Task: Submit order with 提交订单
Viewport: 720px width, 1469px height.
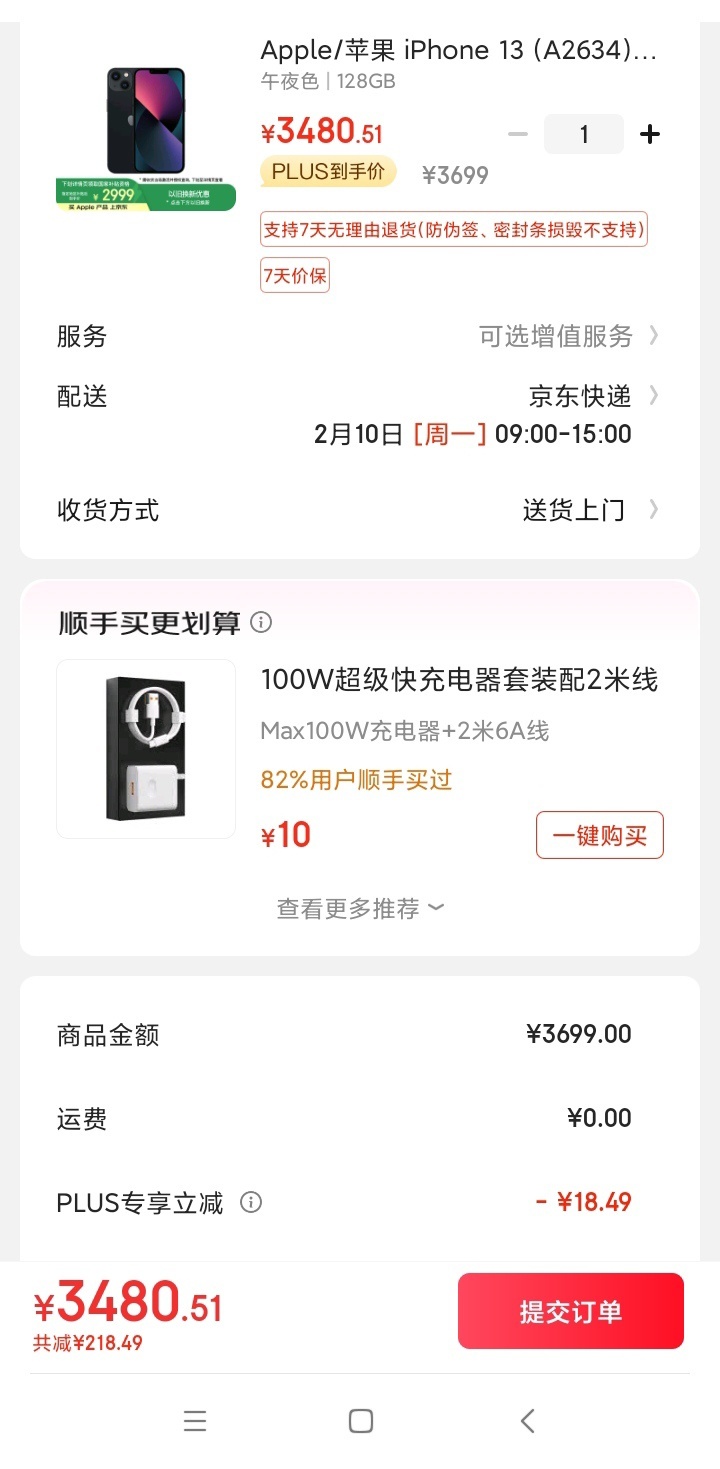Action: [571, 1311]
